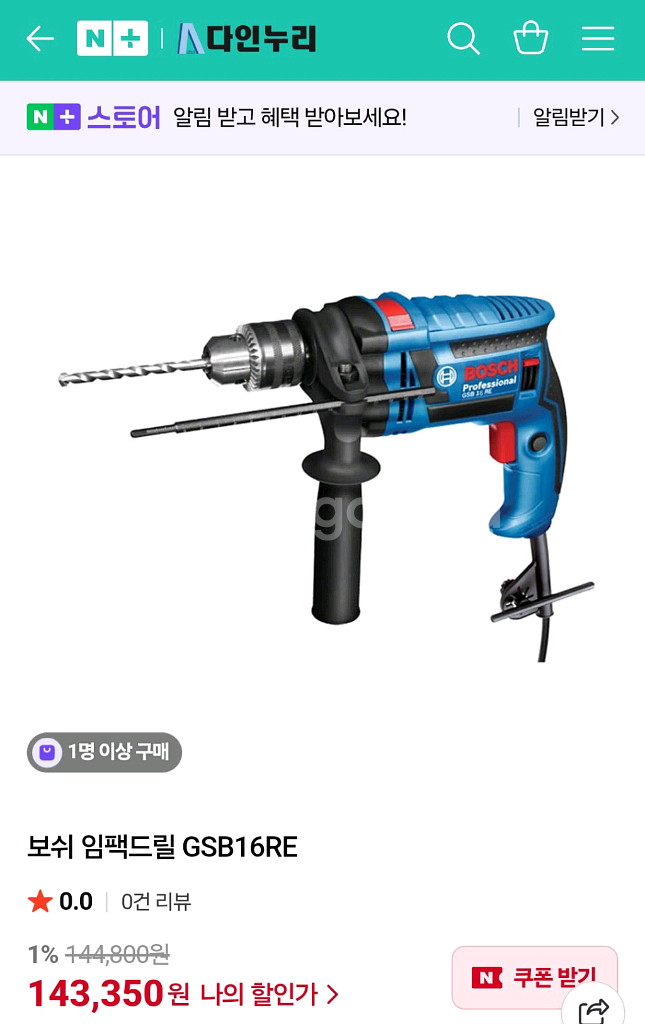
Task: Open the 0건 리뷰 reviews
Action: tap(156, 902)
